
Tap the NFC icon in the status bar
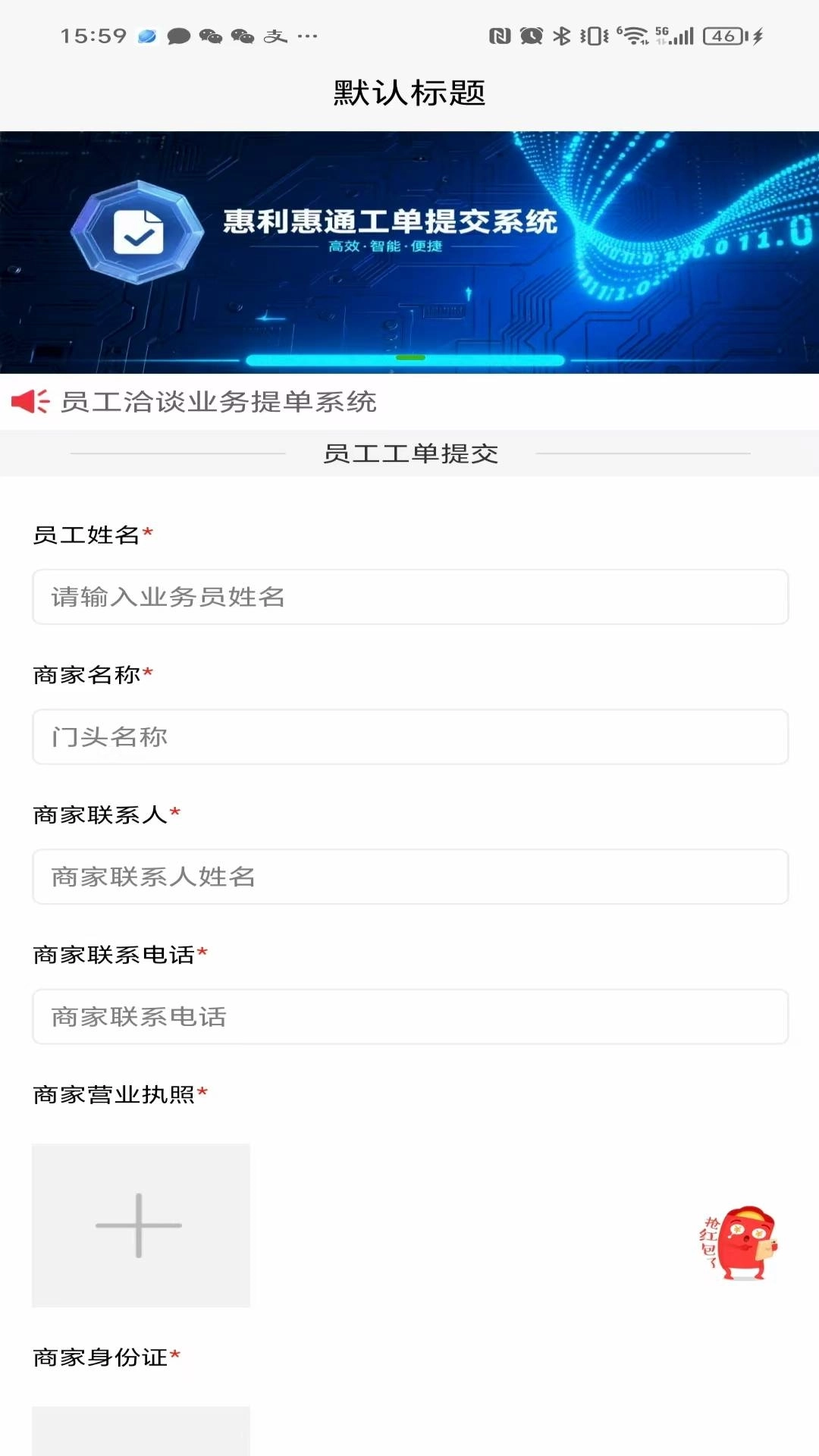[497, 33]
